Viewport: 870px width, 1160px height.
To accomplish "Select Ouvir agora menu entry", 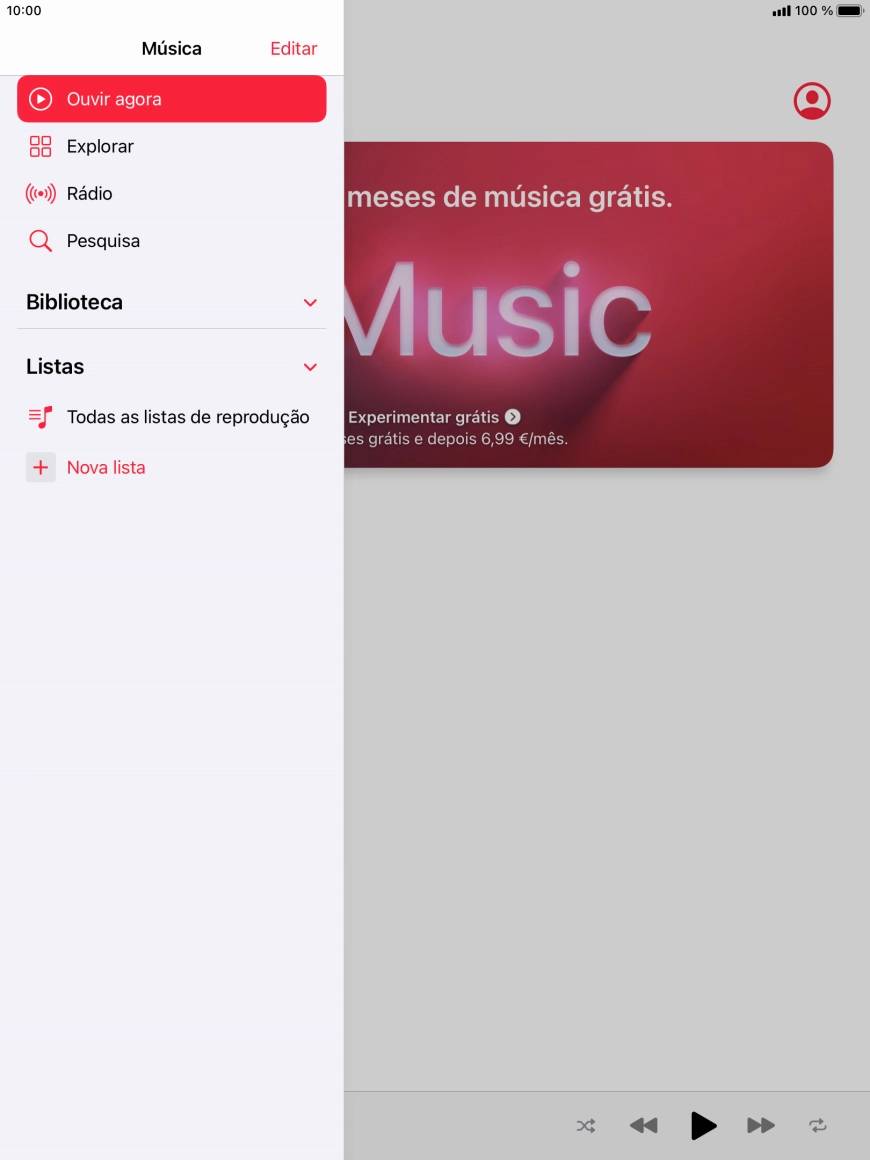I will [113, 99].
